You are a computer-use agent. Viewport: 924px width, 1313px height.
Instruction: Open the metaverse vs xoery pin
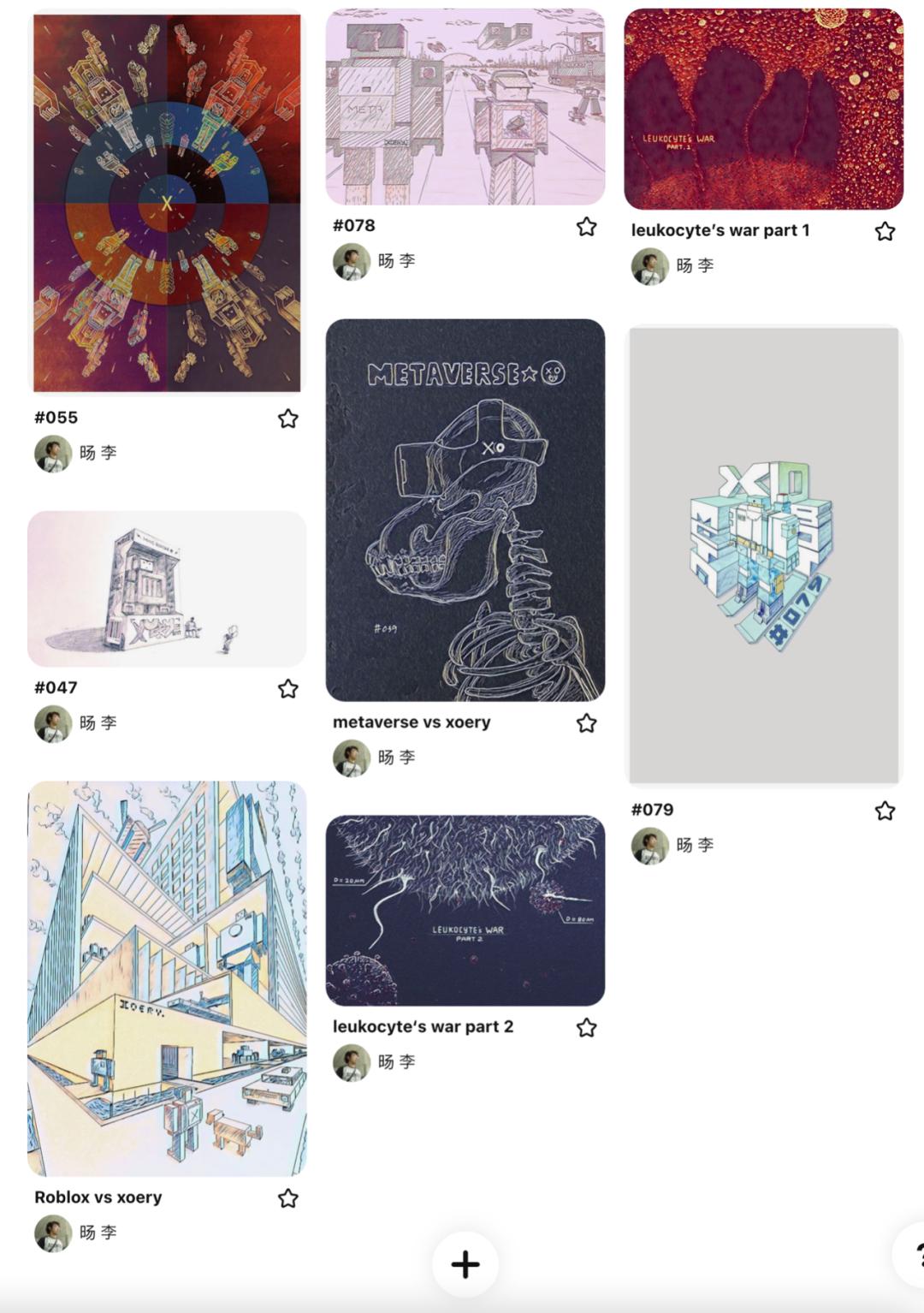click(x=465, y=510)
